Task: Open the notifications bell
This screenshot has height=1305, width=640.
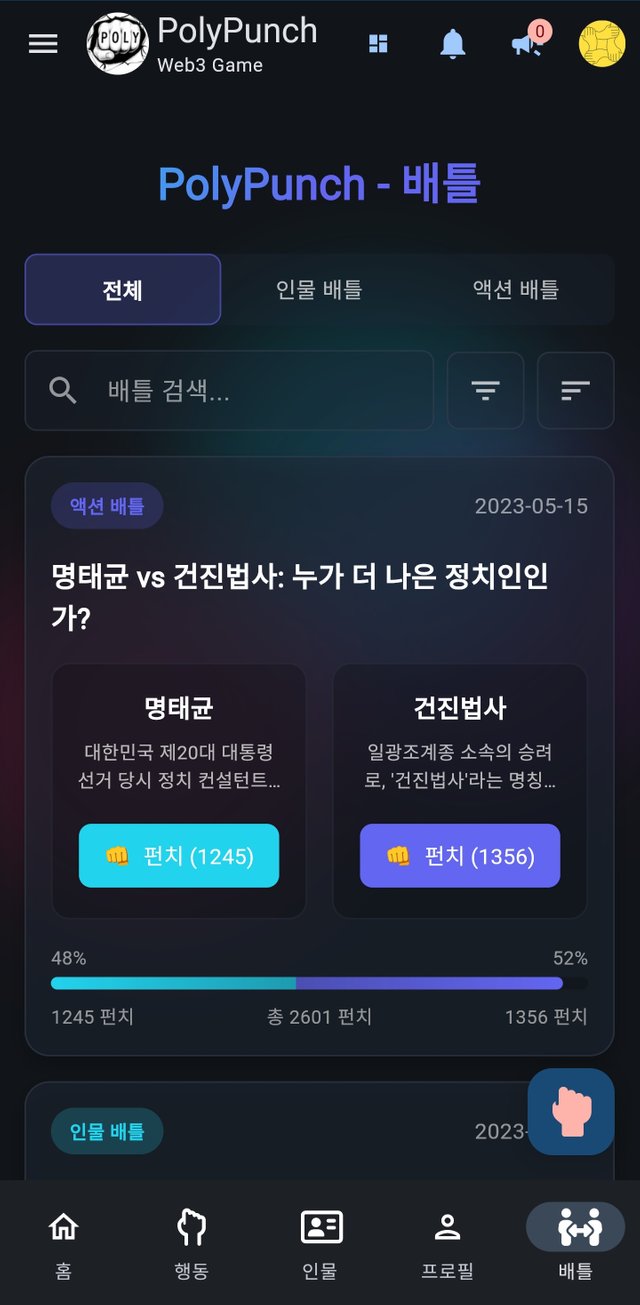Action: click(x=453, y=44)
